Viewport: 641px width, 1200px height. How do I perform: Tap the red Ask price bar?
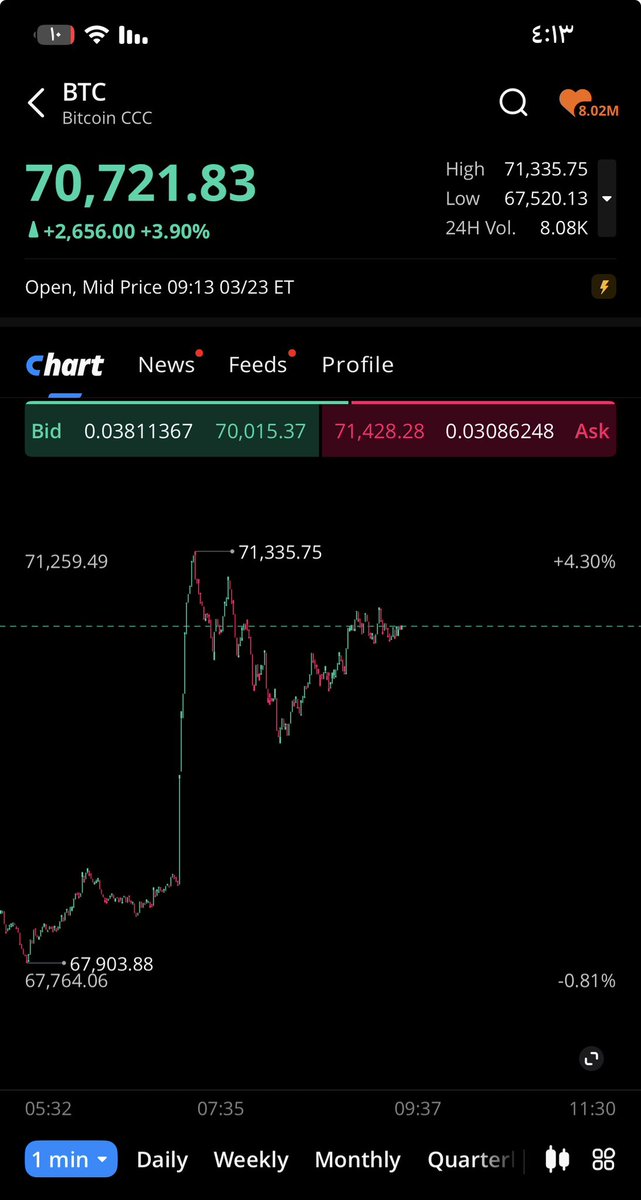point(470,431)
